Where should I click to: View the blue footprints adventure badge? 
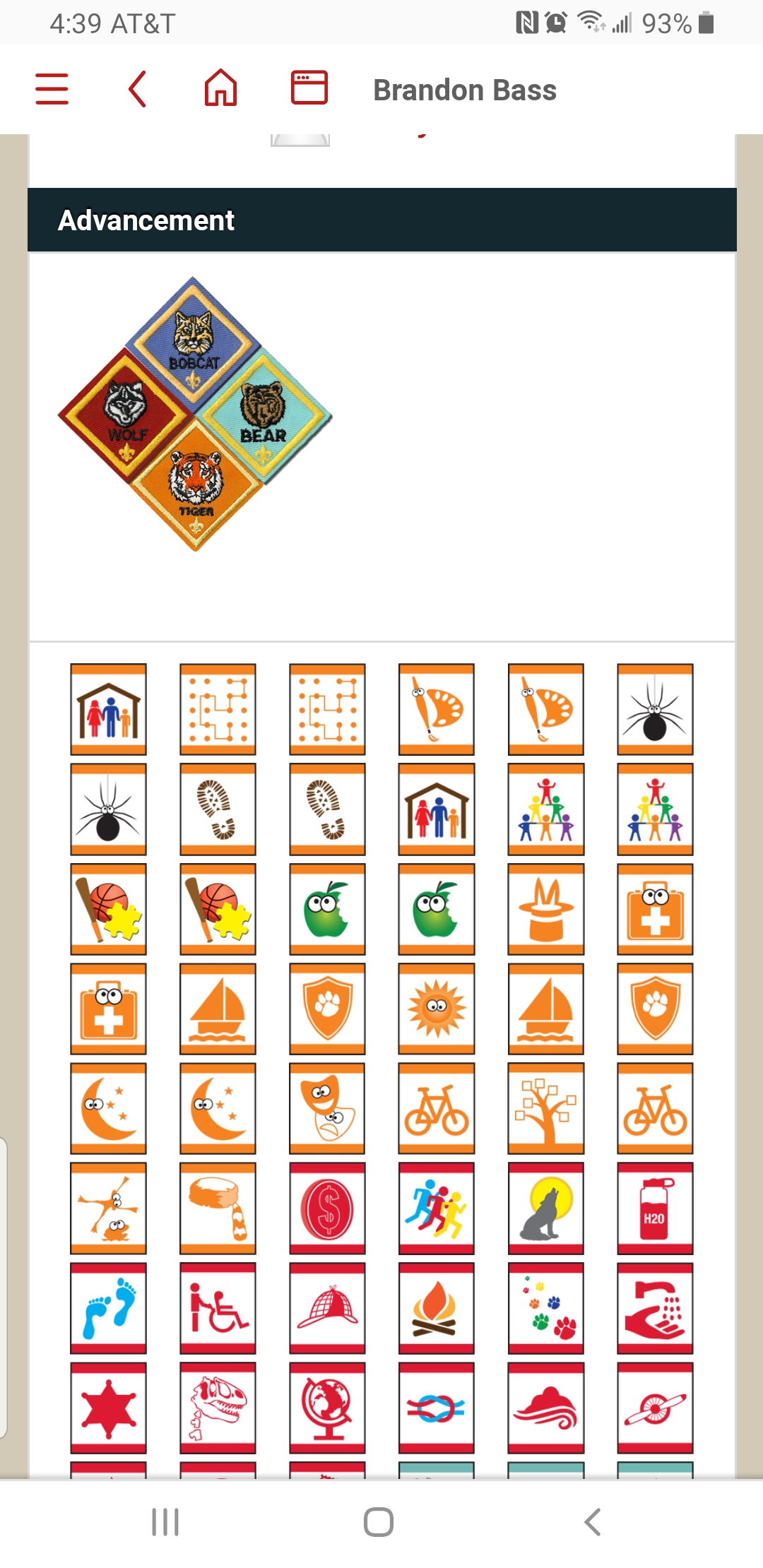pos(108,1308)
